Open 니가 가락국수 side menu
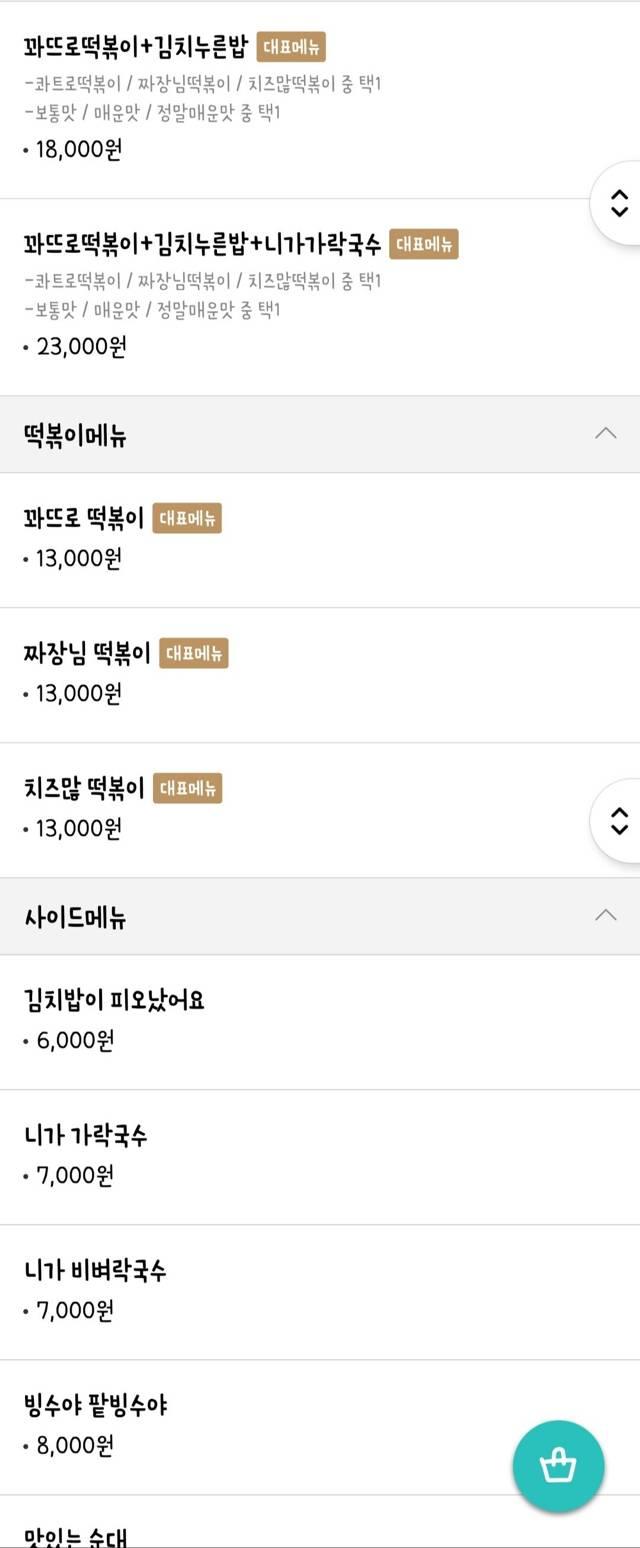The height and width of the screenshot is (1548, 640). [320, 1157]
